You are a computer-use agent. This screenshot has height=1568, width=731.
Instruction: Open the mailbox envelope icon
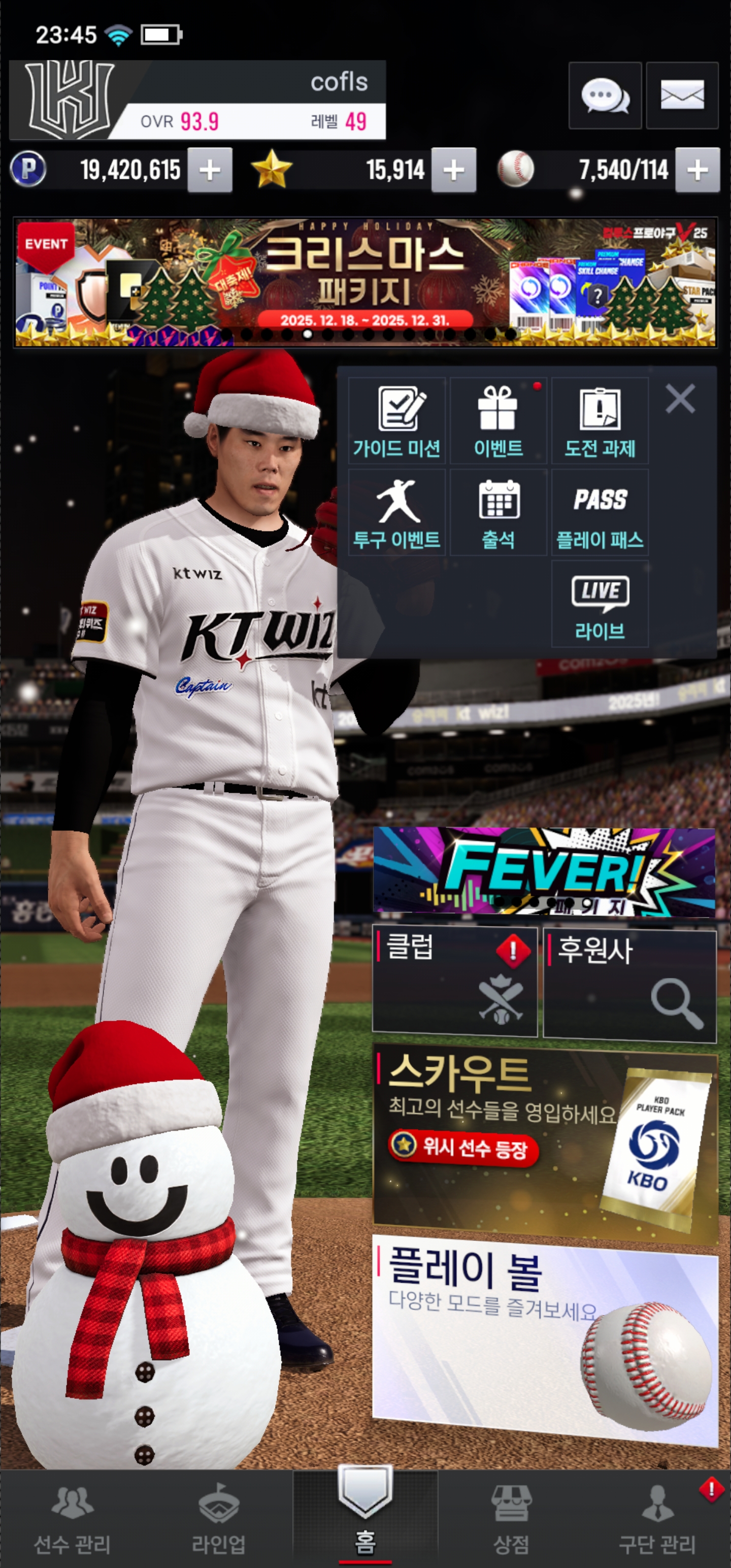[x=682, y=95]
